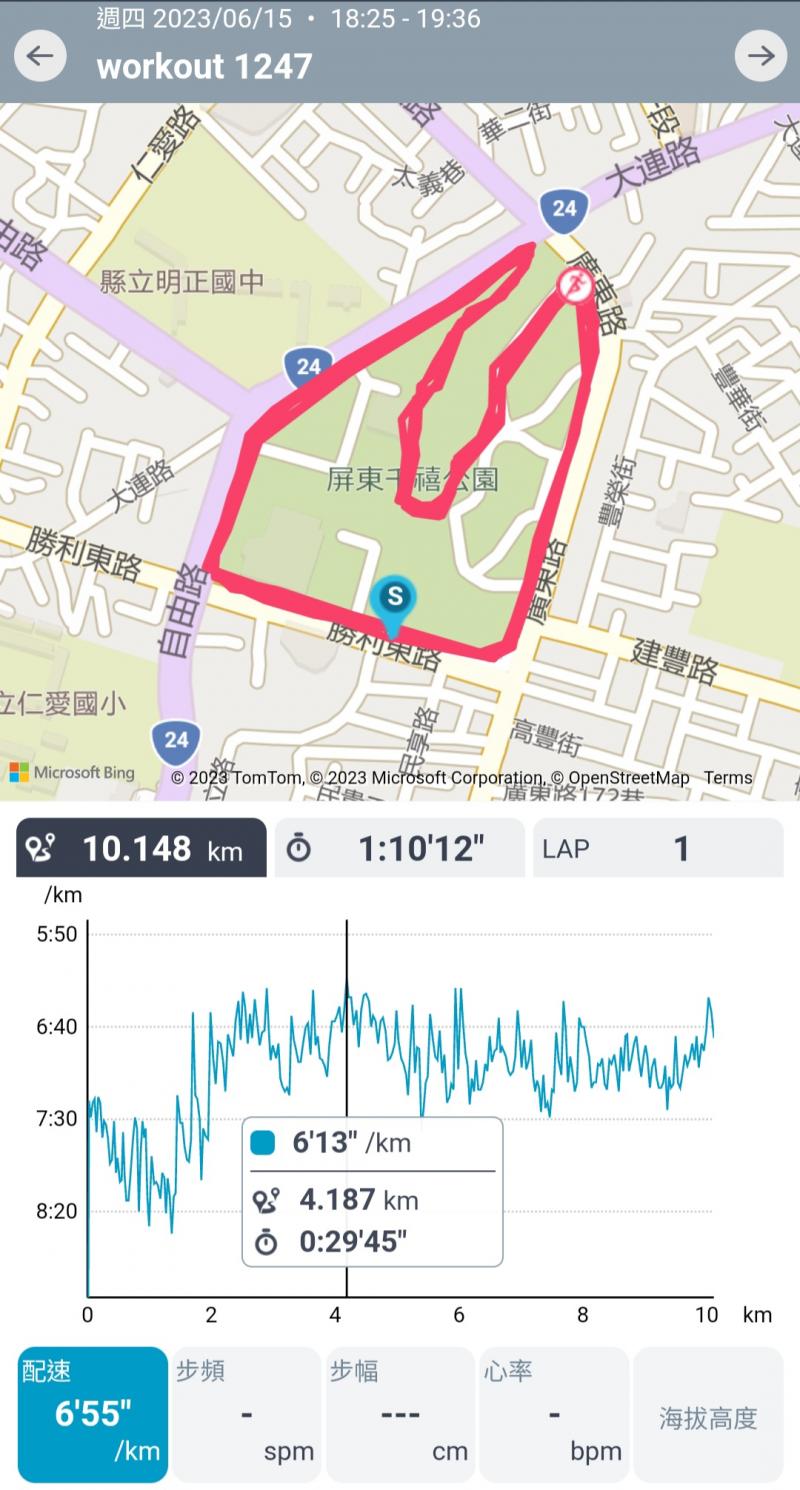Select the 10.148 km distance tab

(141, 848)
